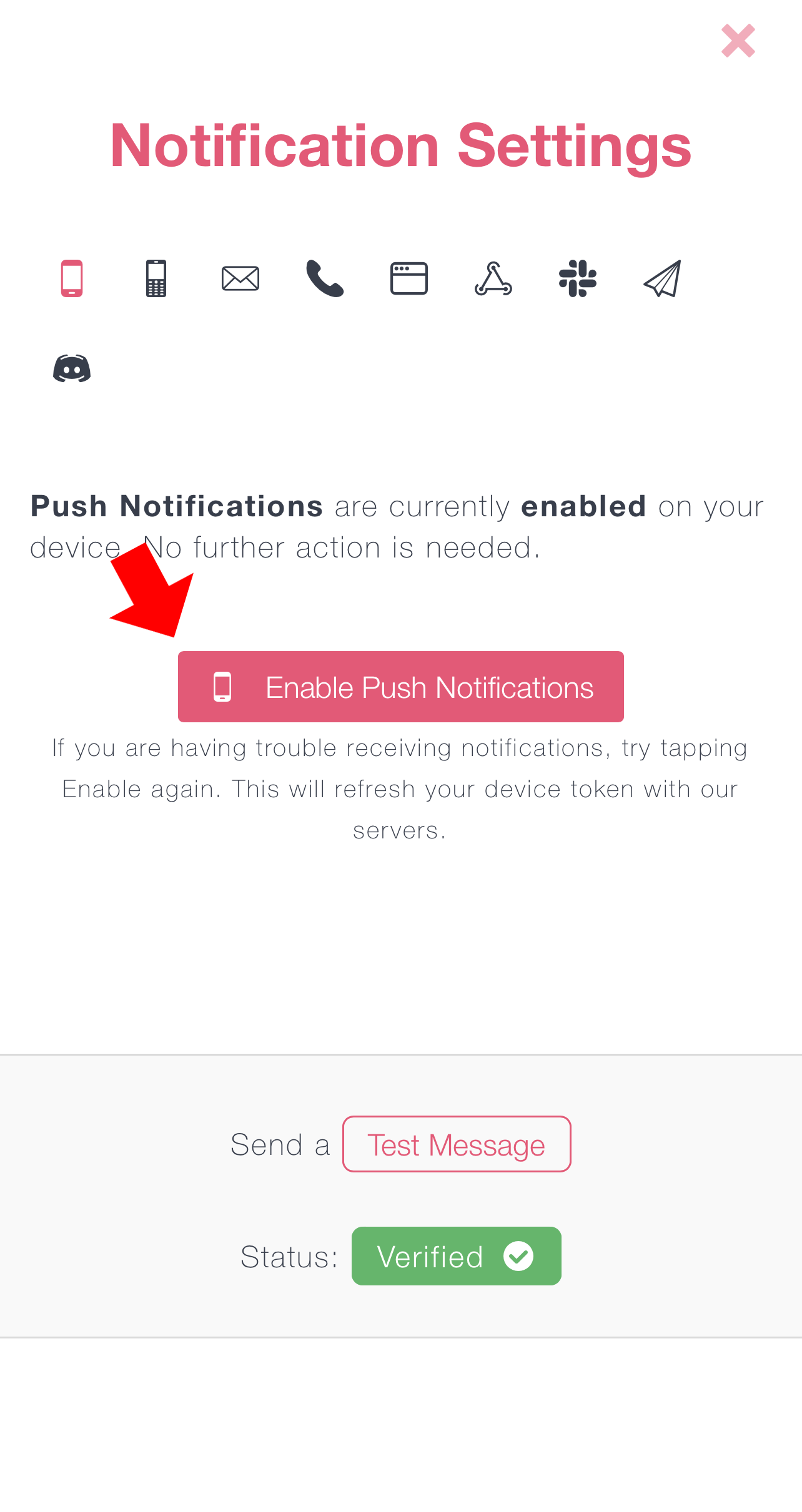This screenshot has height=1512, width=802.
Task: Tap Enable Push Notifications button
Action: tap(401, 687)
